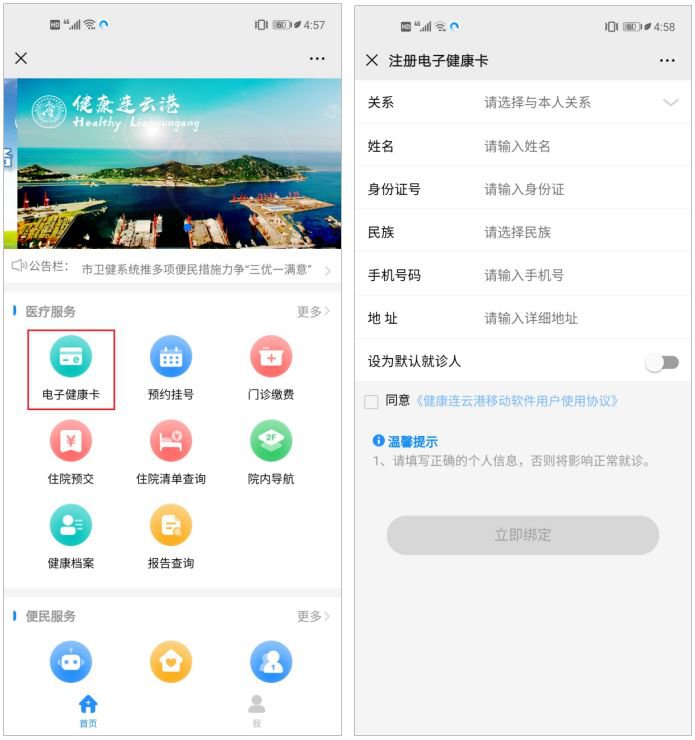This screenshot has height=740, width=695.
Task: Tap 更多 next to 便民服务
Action: (x=313, y=616)
